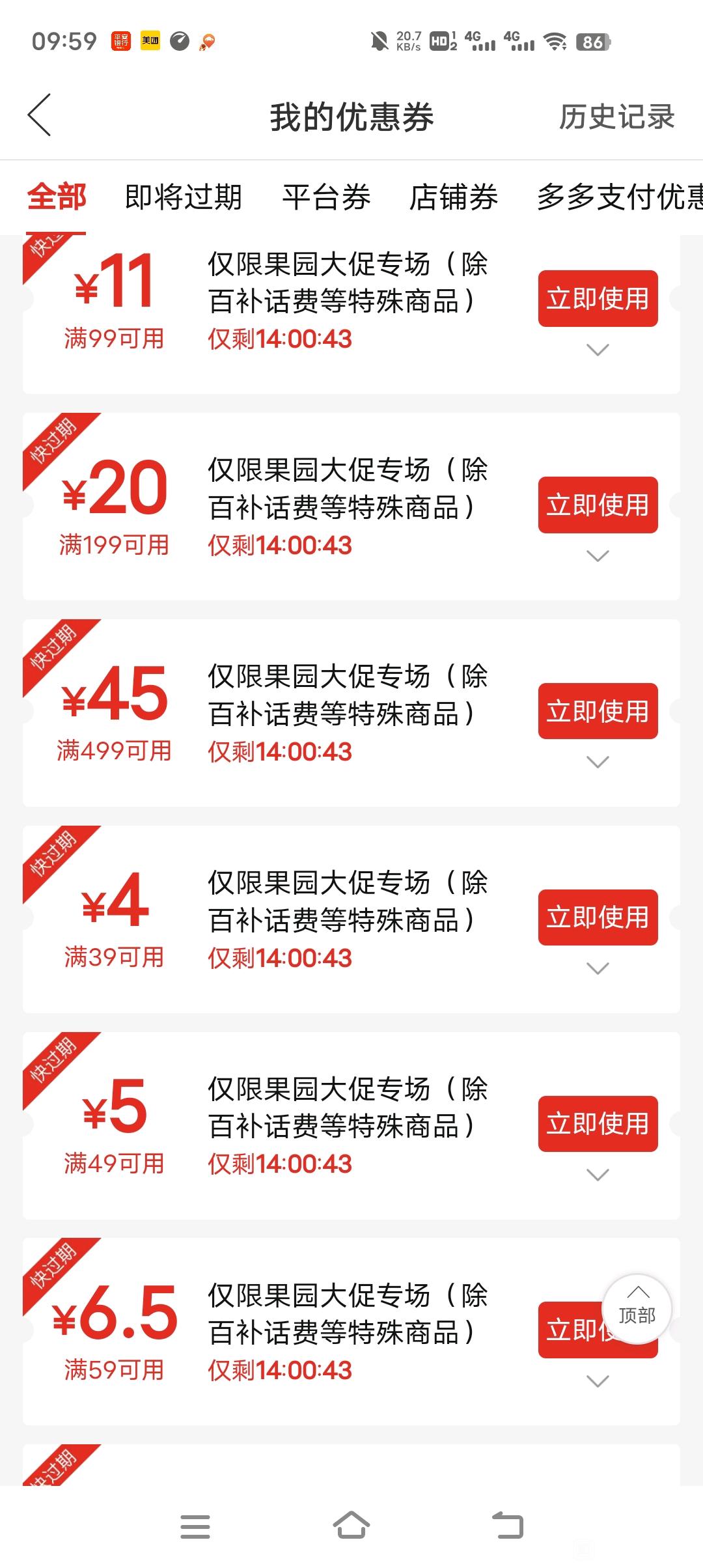The height and width of the screenshot is (1568, 703).
Task: Select the 全部 tab
Action: [x=57, y=197]
